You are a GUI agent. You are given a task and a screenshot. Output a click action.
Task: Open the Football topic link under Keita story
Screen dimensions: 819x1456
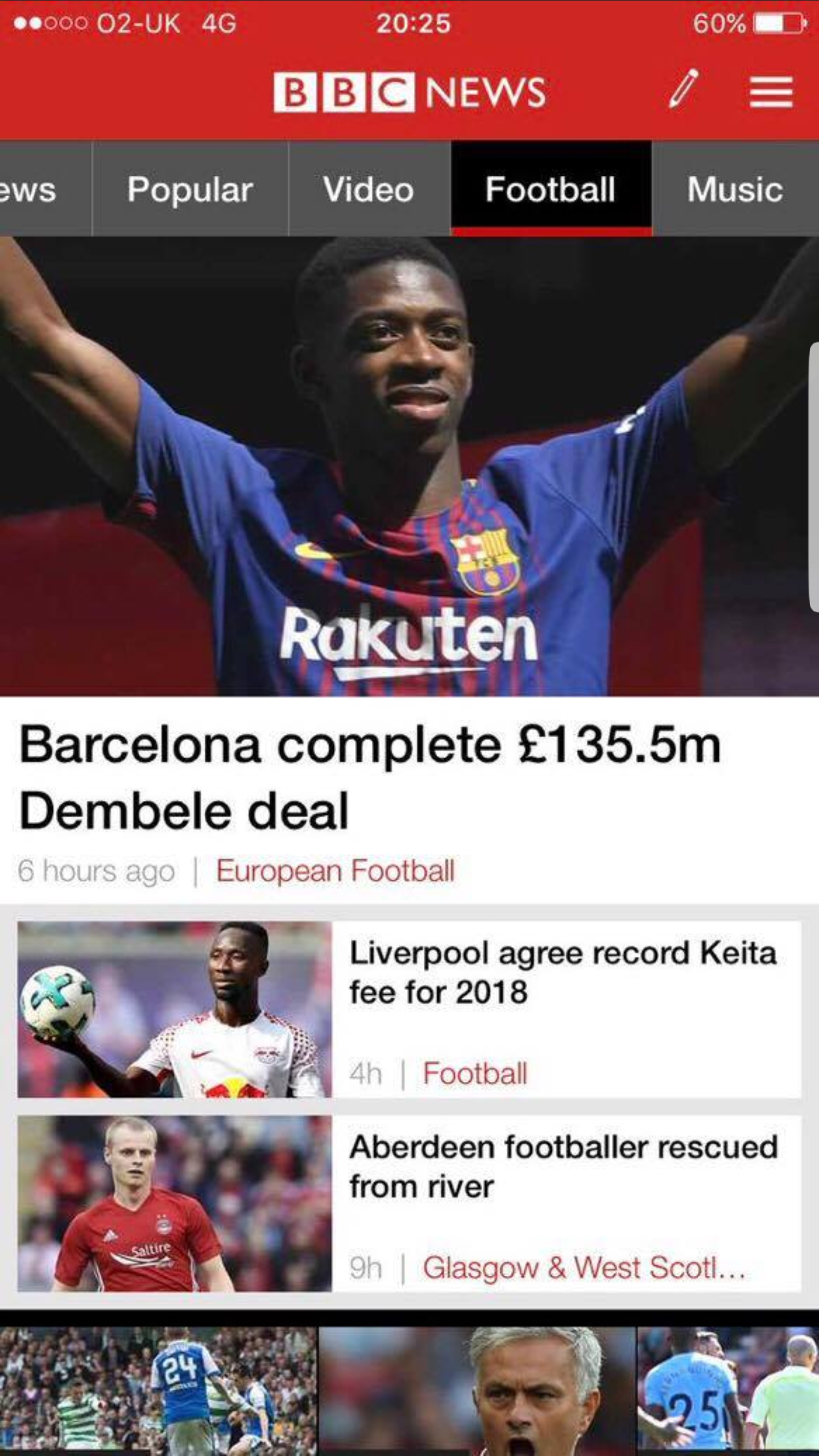click(x=475, y=1073)
